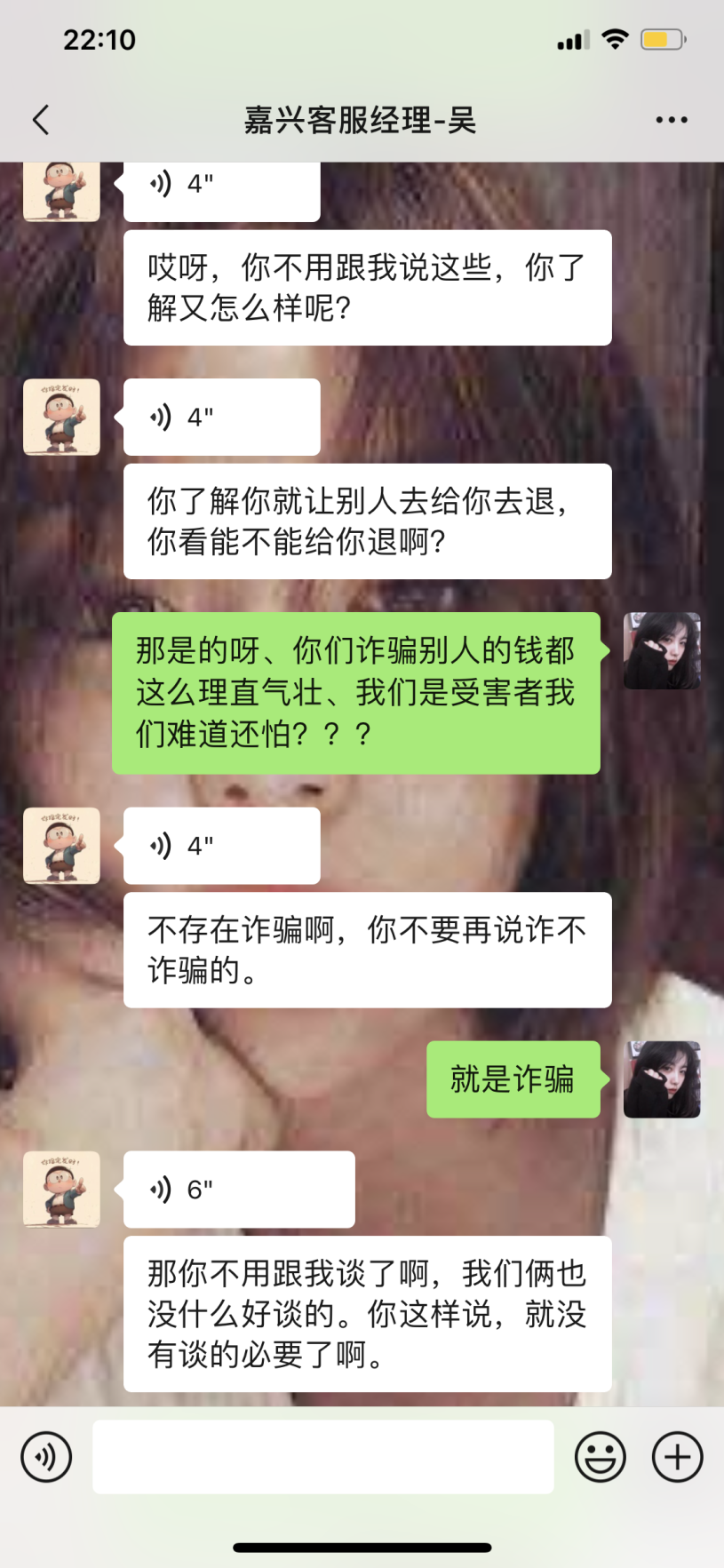Open the chat info three-dot menu

[672, 120]
